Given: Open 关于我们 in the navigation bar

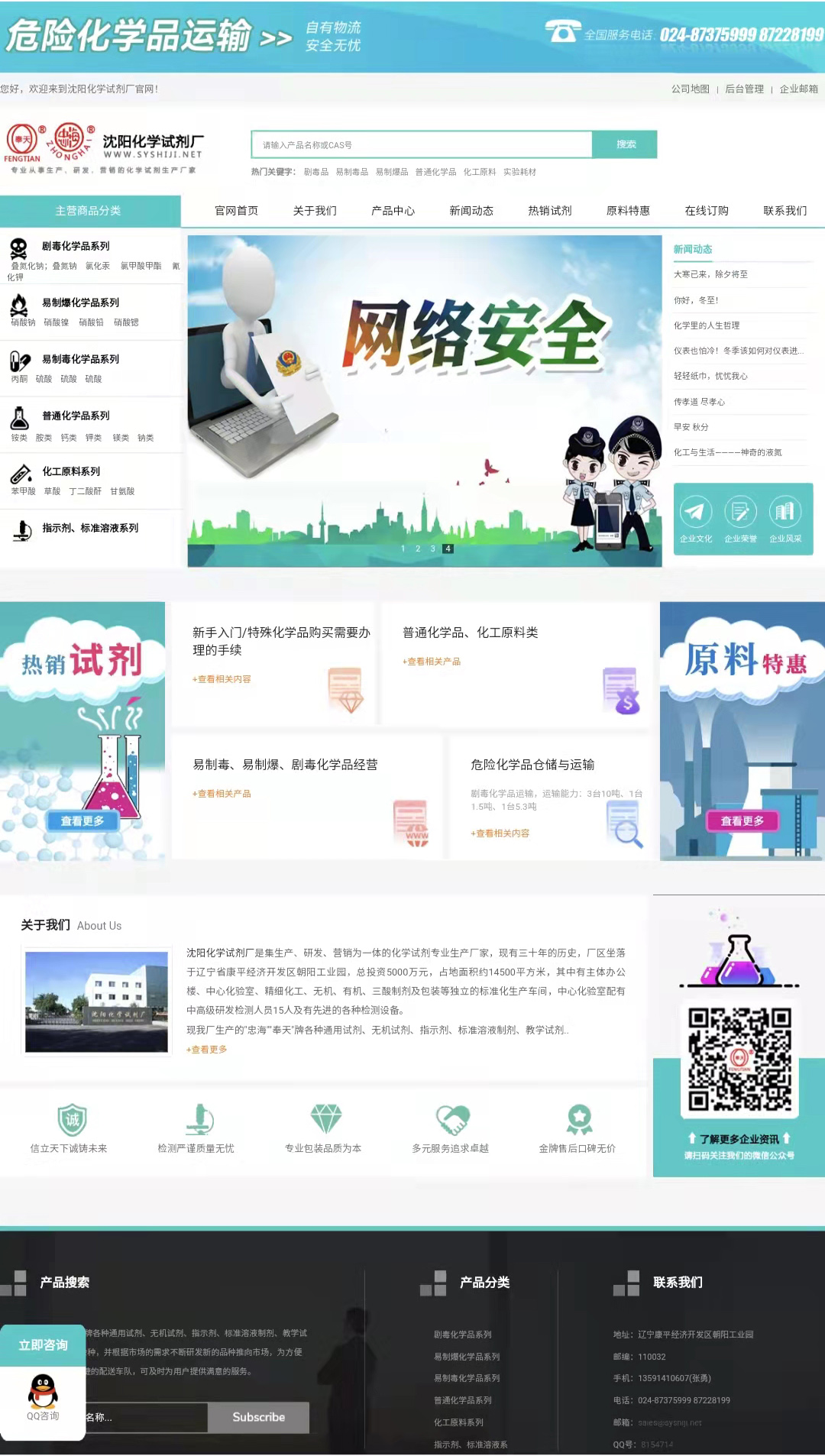Looking at the screenshot, I should coord(315,211).
